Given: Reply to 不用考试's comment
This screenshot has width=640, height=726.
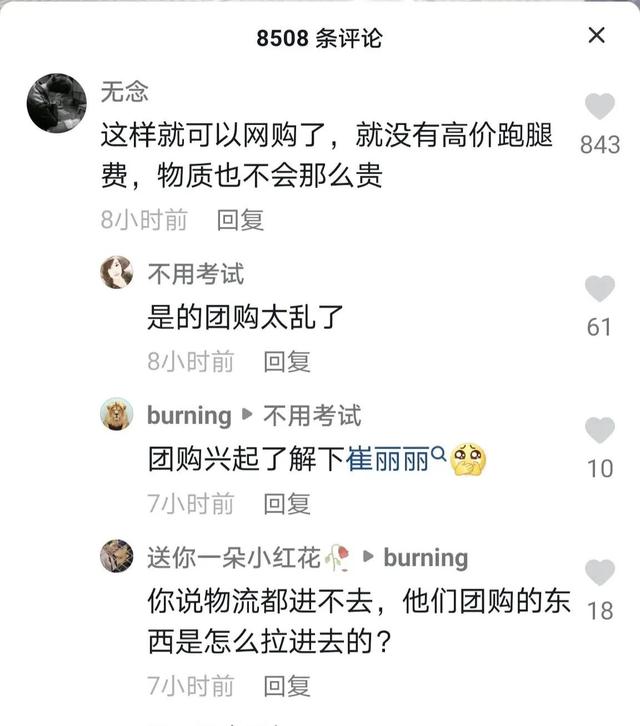Looking at the screenshot, I should click(287, 362).
